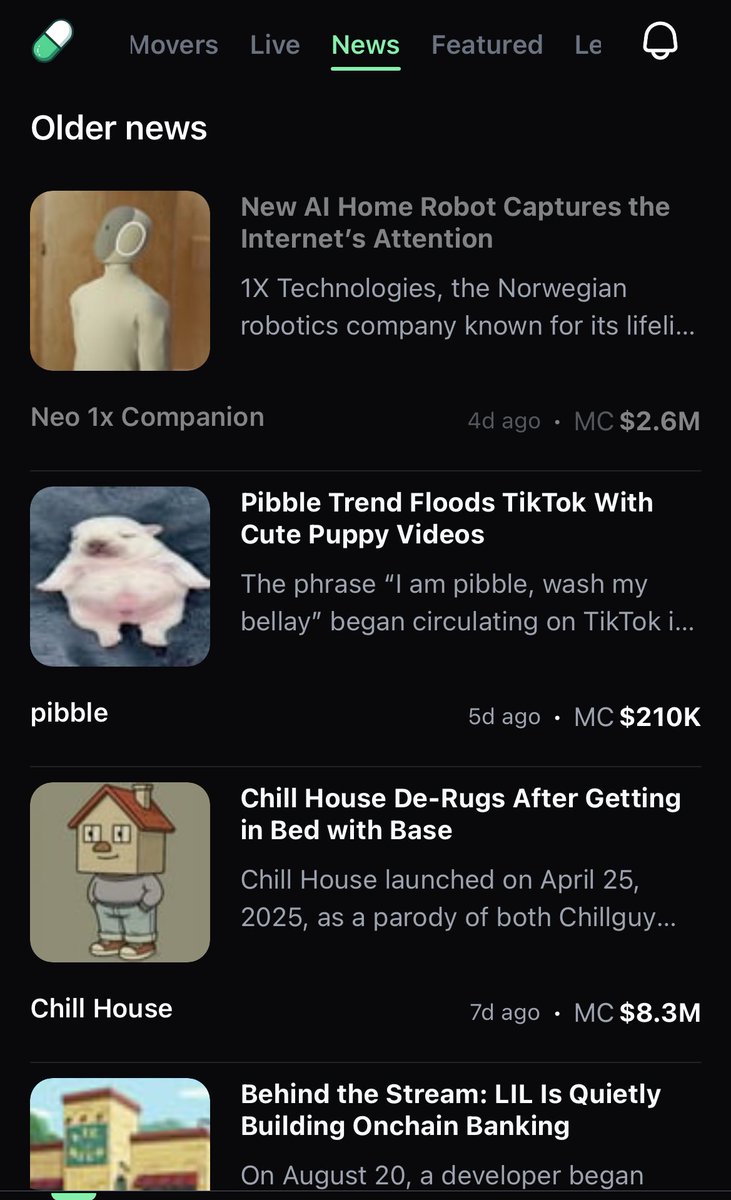Image resolution: width=731 pixels, height=1200 pixels.
Task: Read the Pibble Trend TikTok story
Action: pyautogui.click(x=446, y=518)
